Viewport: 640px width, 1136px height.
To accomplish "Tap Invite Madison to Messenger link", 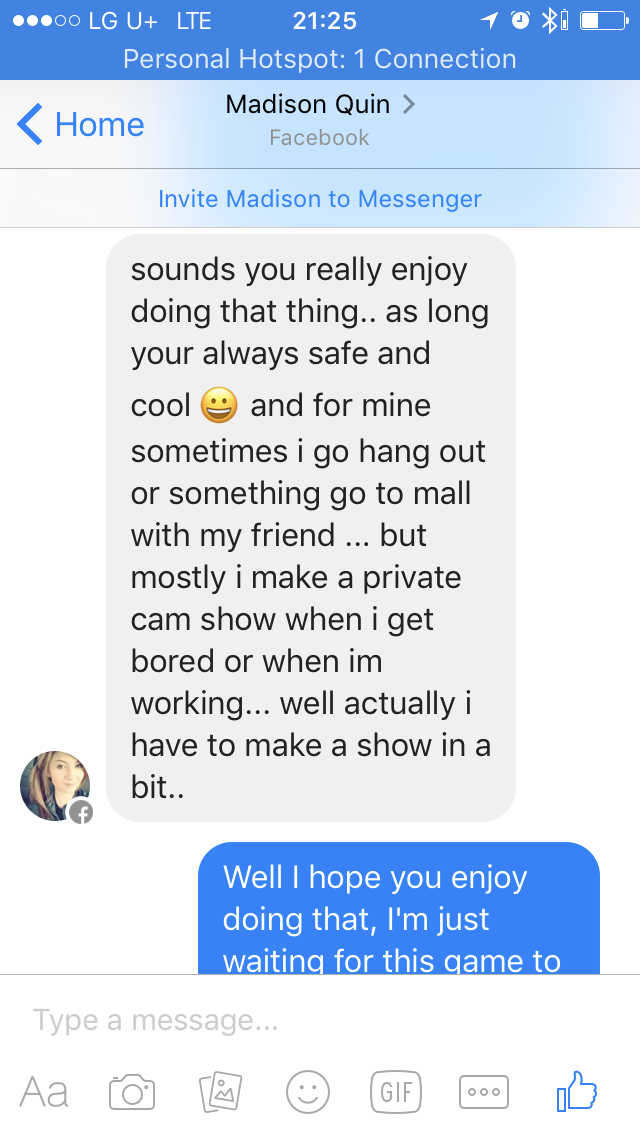I will point(319,199).
